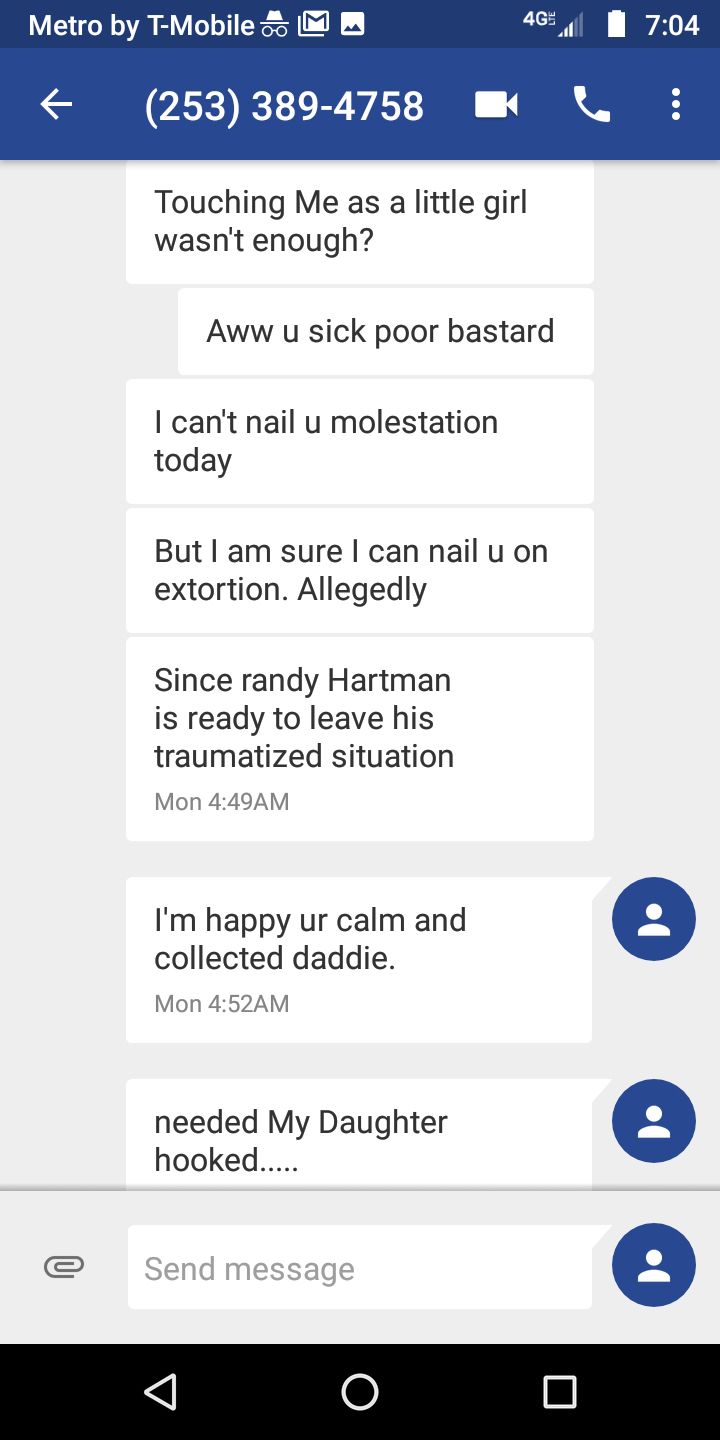Viewport: 720px width, 1440px height.
Task: Attach a file with the paperclip icon
Action: [x=64, y=1268]
